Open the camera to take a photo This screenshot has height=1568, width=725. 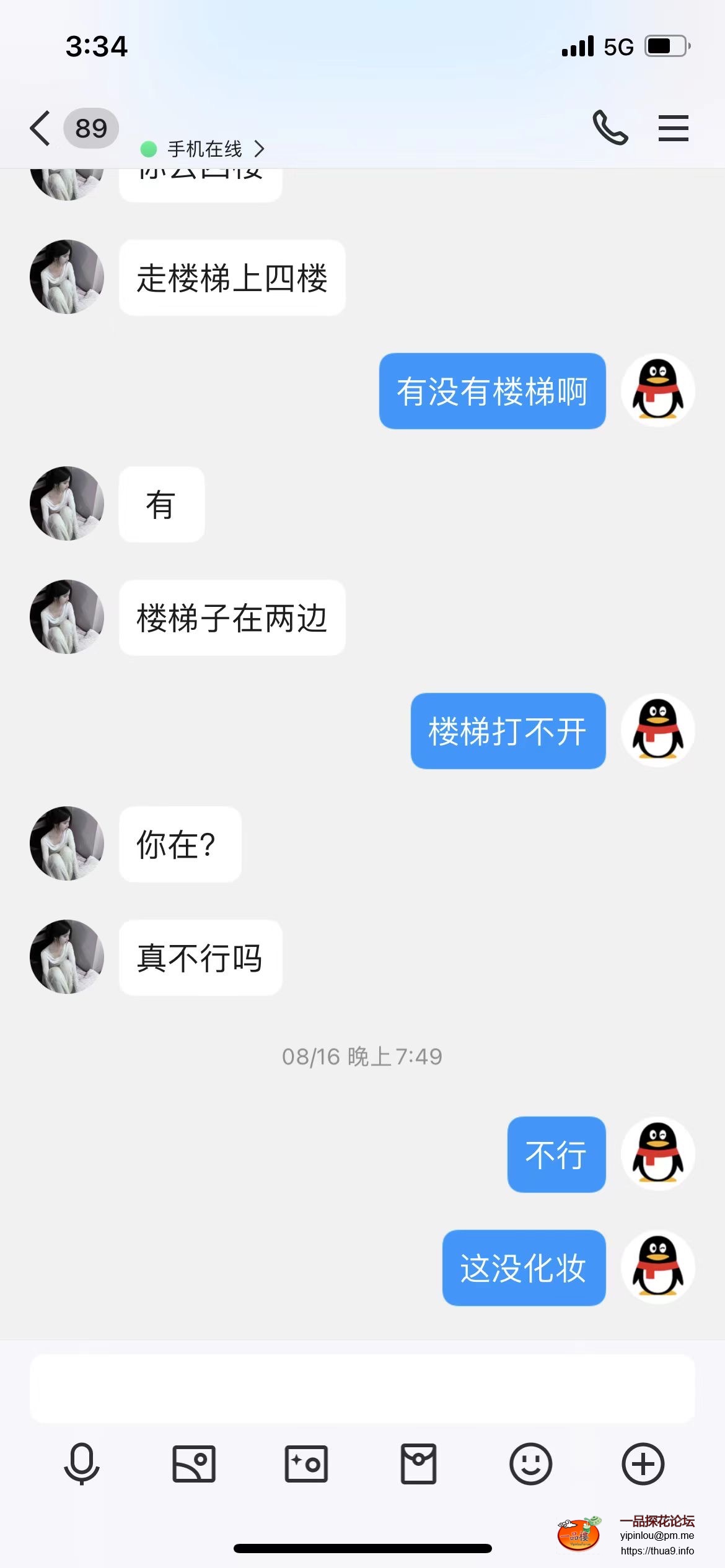pyautogui.click(x=306, y=1464)
